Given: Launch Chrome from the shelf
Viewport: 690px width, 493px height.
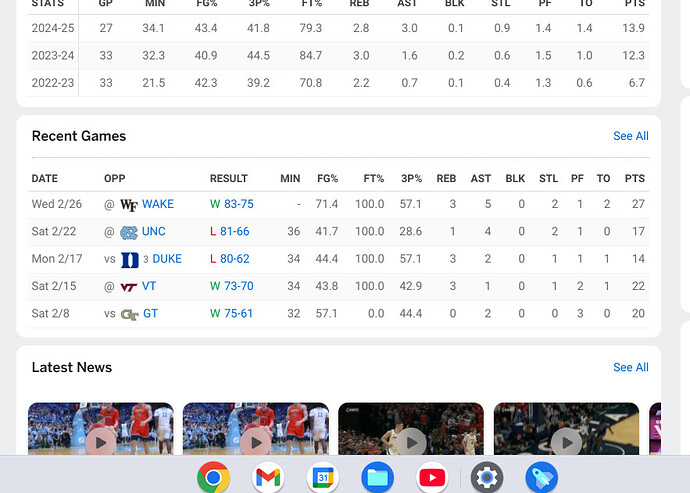Looking at the screenshot, I should tap(213, 477).
